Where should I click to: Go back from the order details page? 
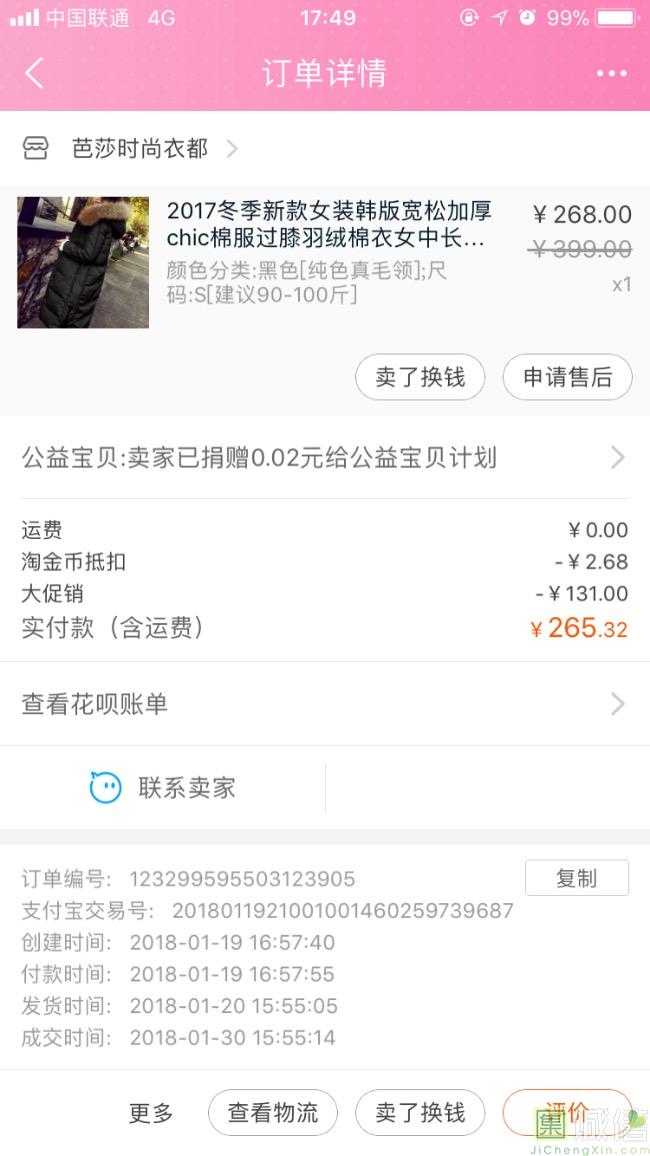tap(34, 74)
